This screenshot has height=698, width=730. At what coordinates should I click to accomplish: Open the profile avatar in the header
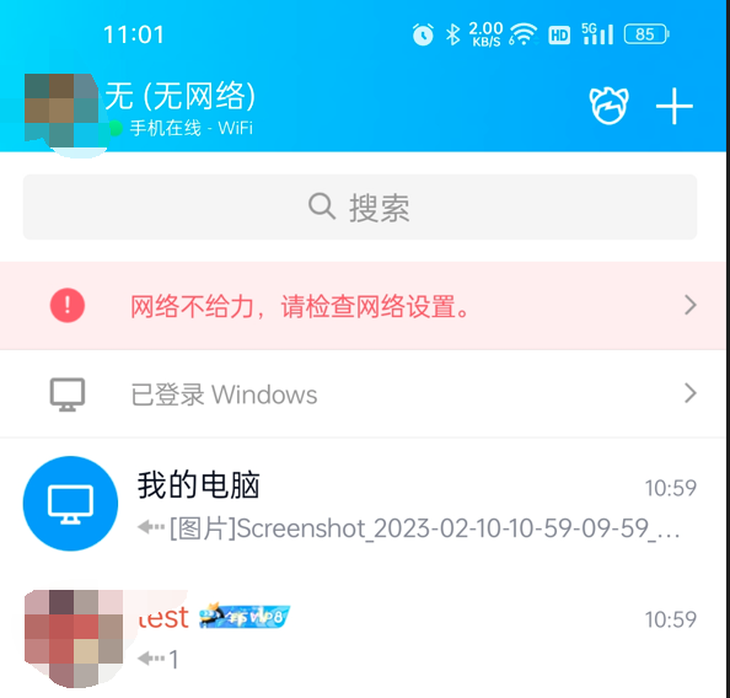click(x=64, y=112)
